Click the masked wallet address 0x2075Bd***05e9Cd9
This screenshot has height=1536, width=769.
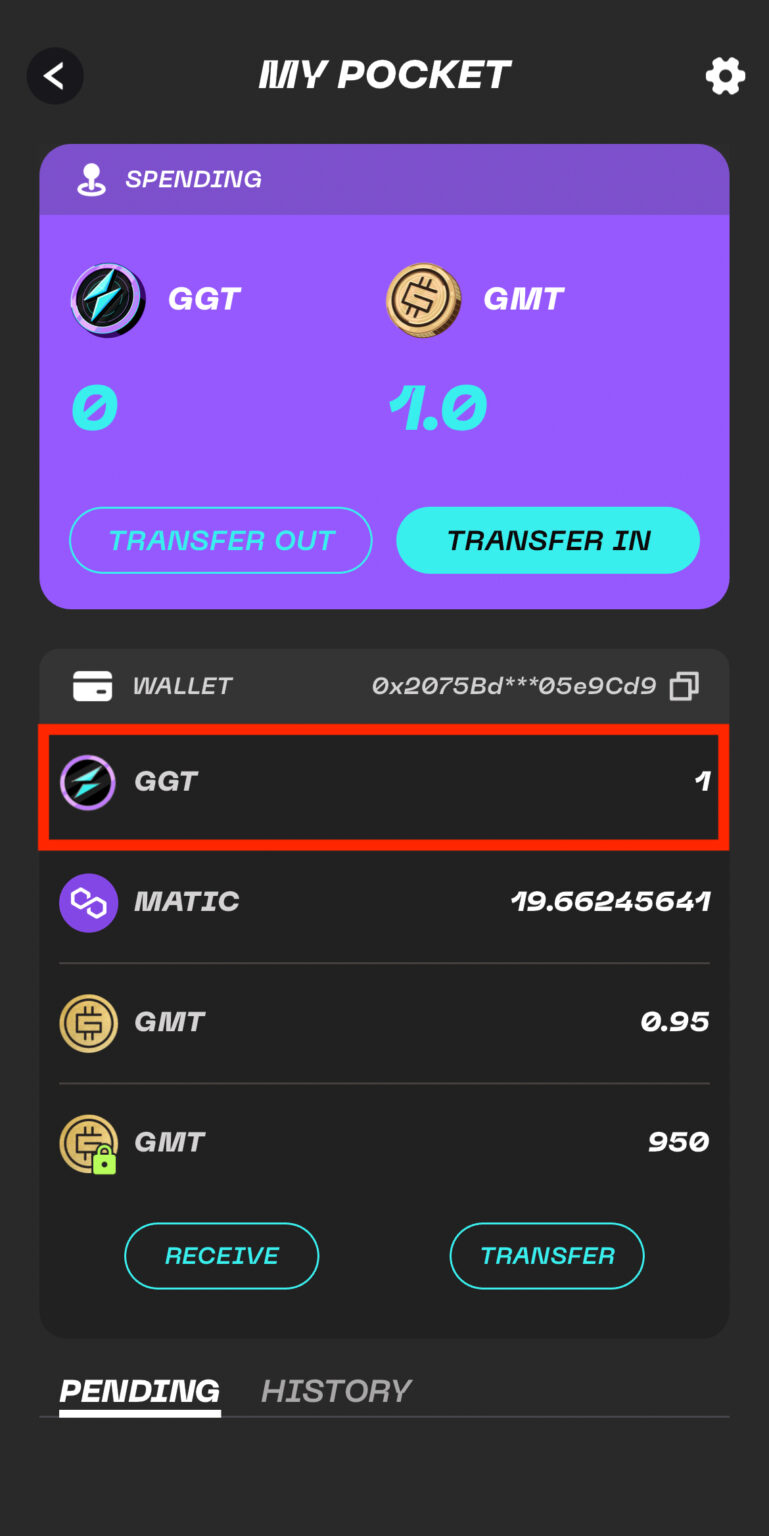[x=516, y=686]
